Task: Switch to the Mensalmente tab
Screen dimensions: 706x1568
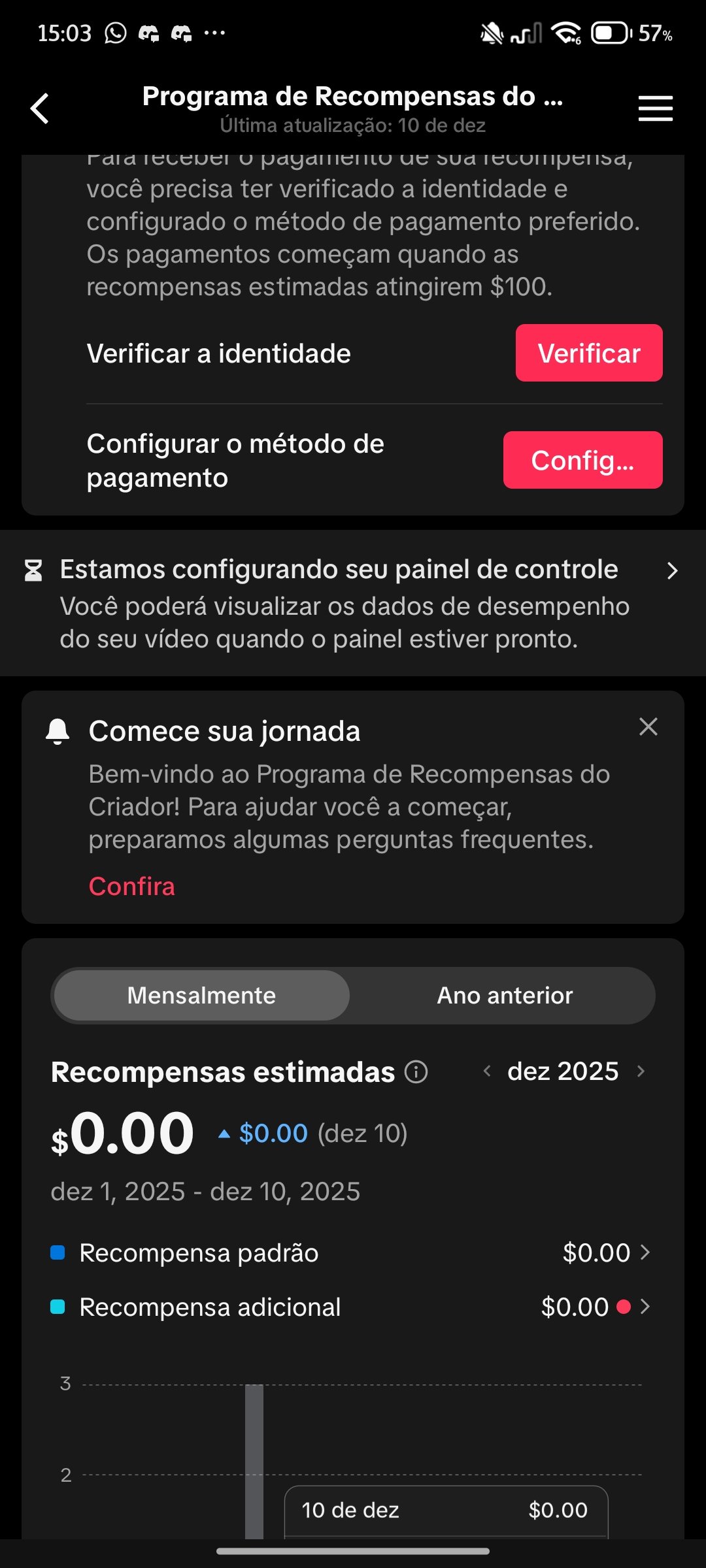Action: [x=201, y=996]
